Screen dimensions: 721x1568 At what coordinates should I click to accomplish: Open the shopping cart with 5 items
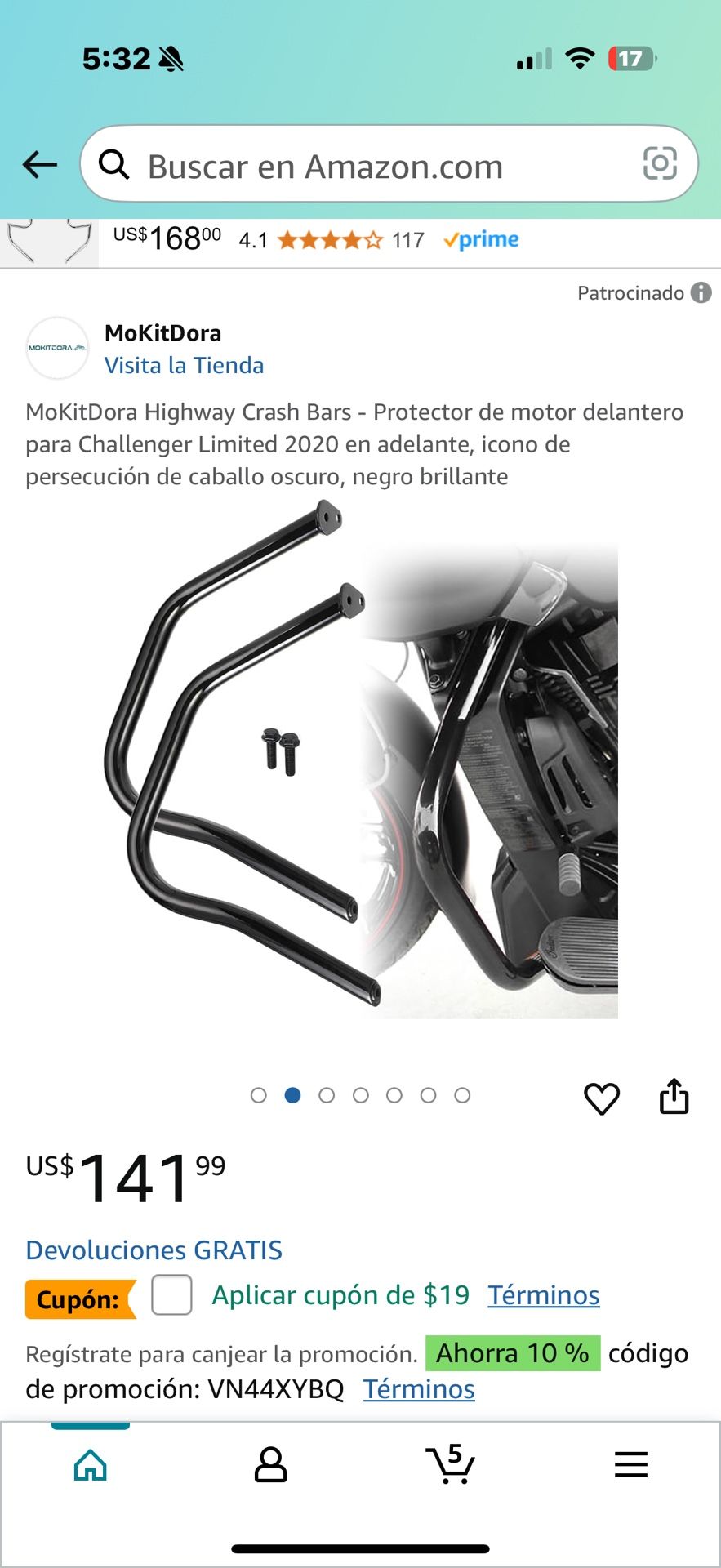point(450,1464)
